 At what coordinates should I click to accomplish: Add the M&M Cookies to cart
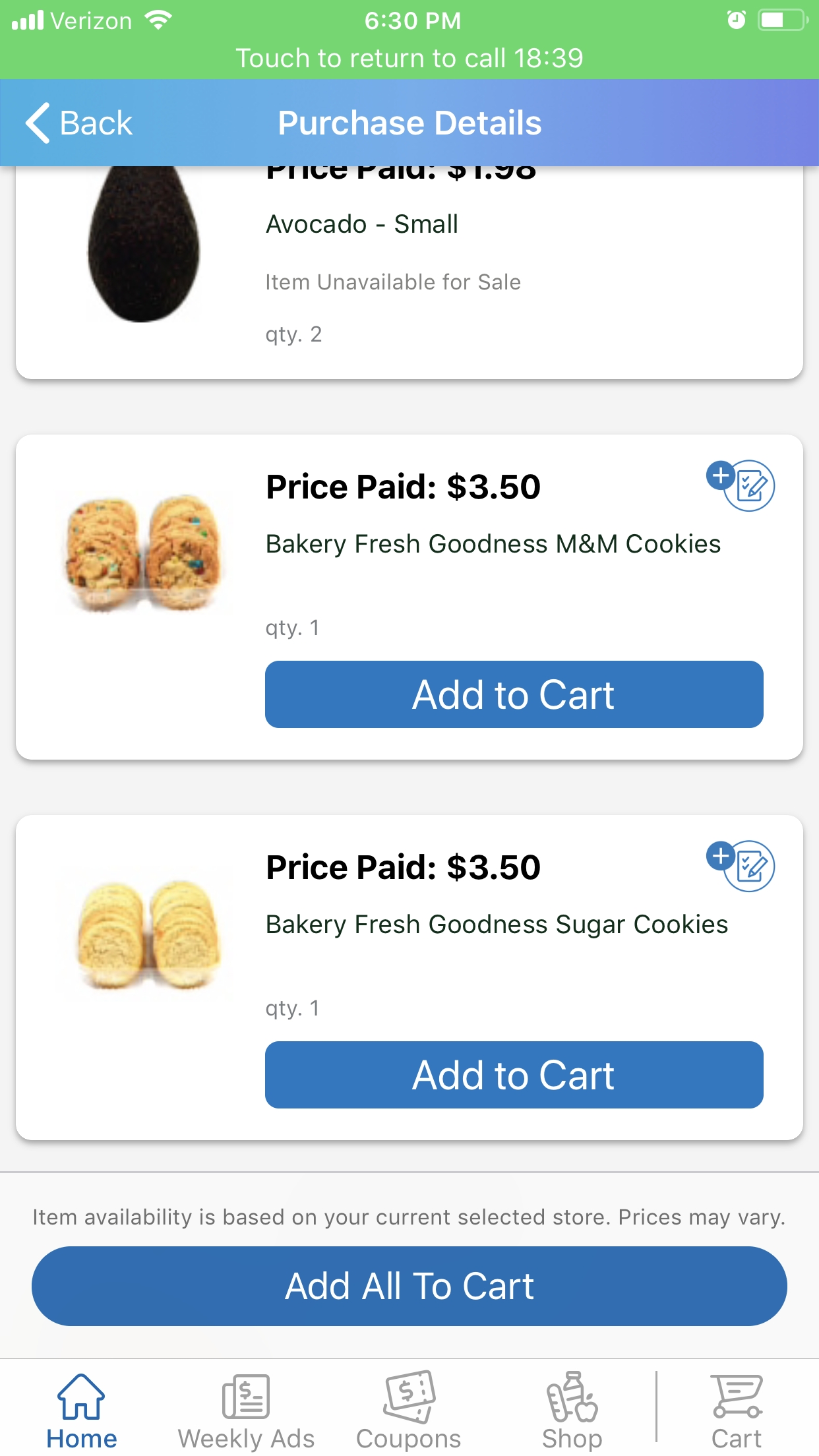[514, 694]
